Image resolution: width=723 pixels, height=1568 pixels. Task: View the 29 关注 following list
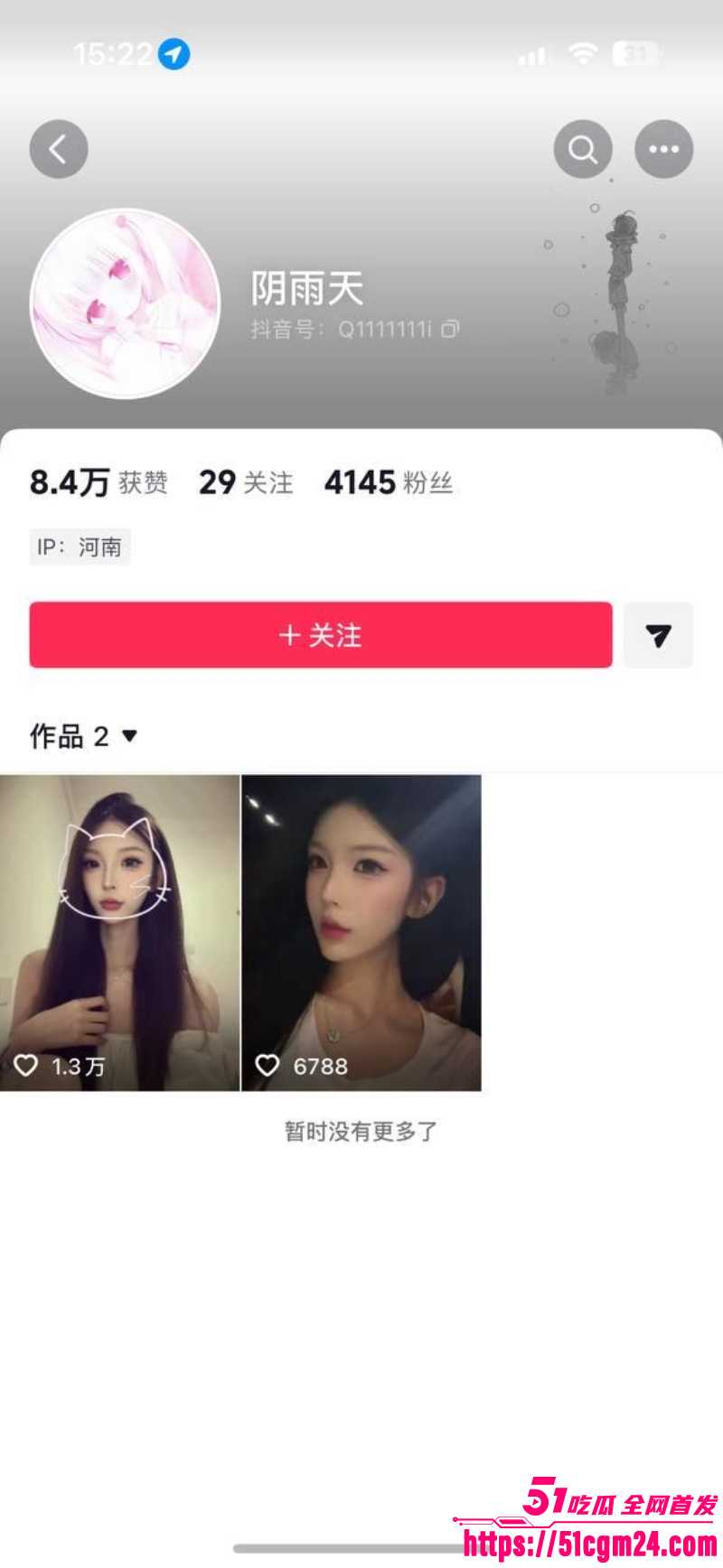point(246,482)
